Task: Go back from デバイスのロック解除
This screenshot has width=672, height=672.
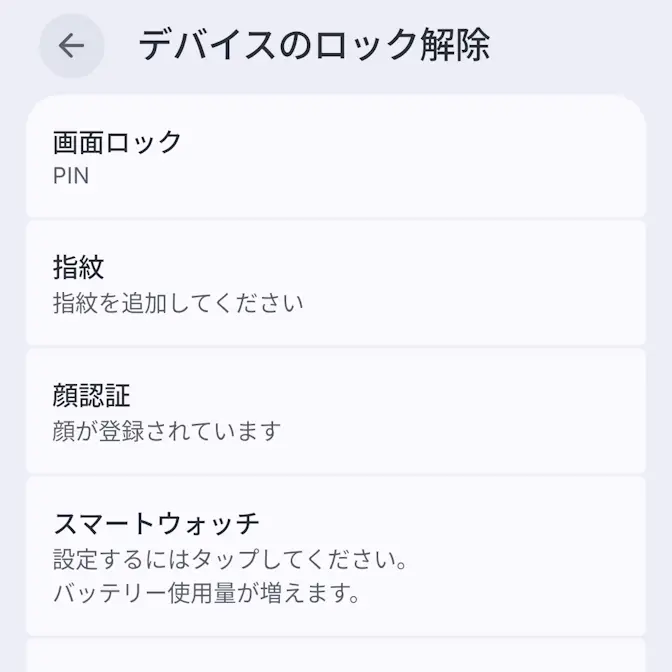Action: pos(71,46)
